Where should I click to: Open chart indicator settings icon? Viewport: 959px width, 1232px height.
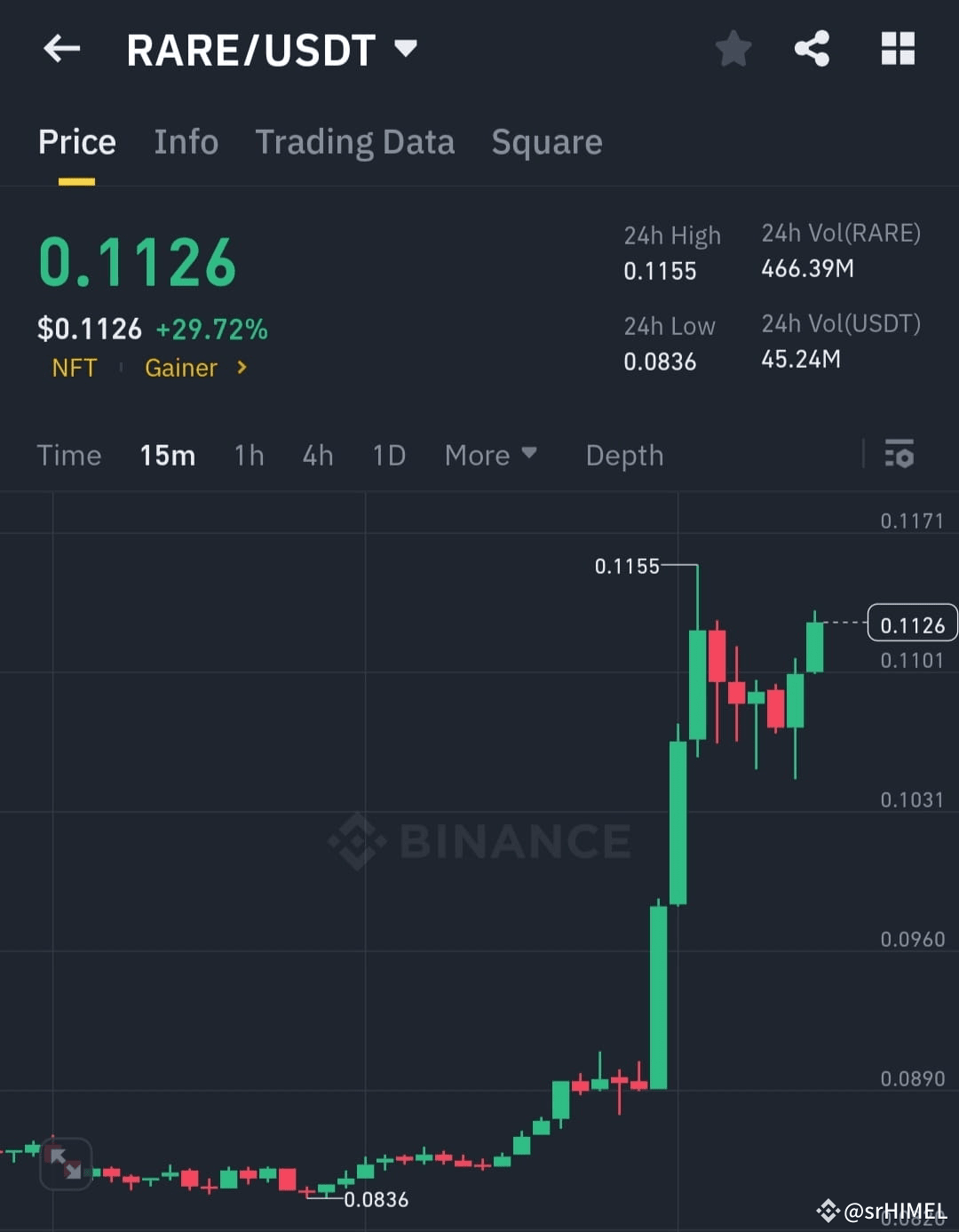click(900, 455)
